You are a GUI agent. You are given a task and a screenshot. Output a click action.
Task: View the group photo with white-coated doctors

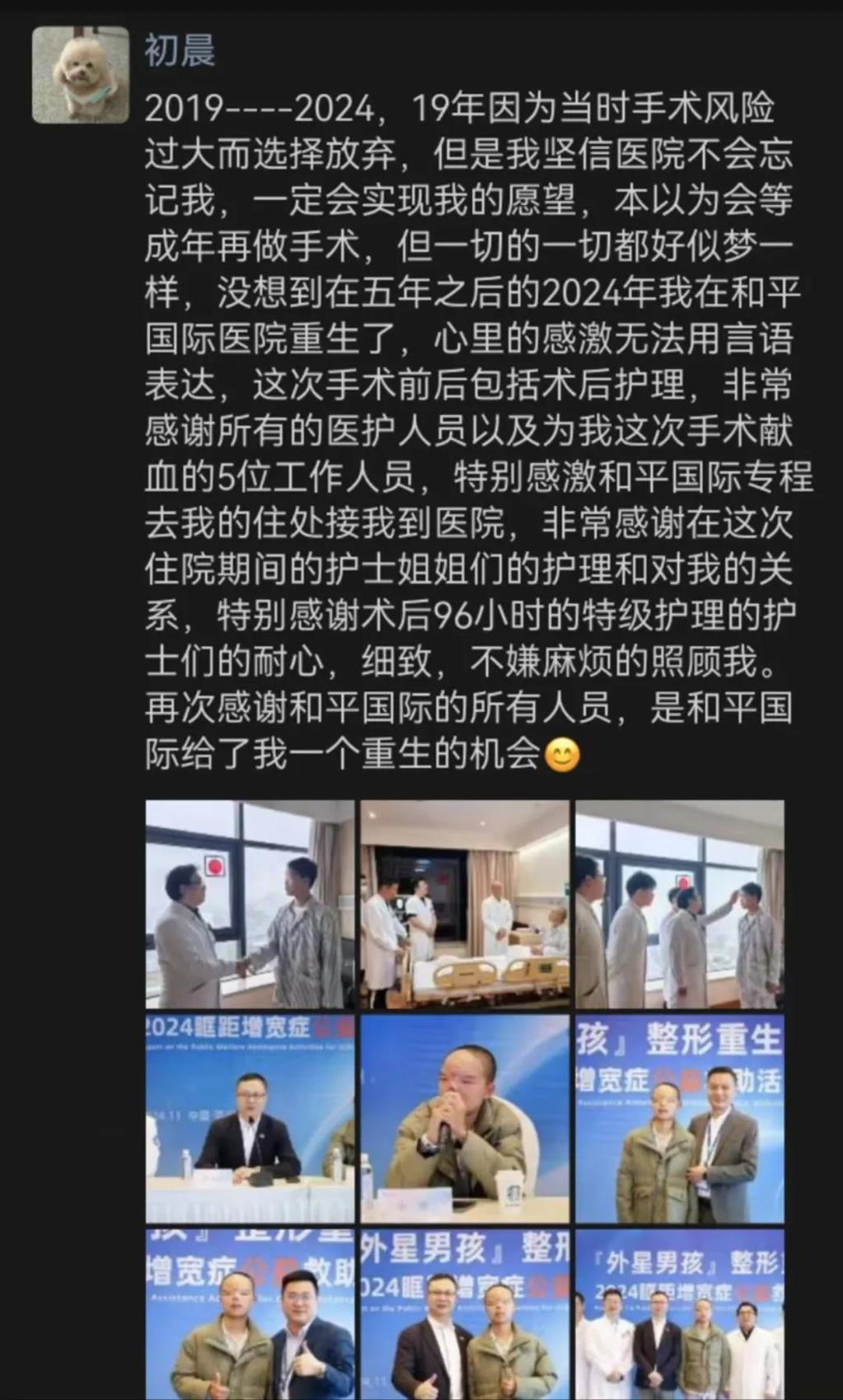point(679,1314)
